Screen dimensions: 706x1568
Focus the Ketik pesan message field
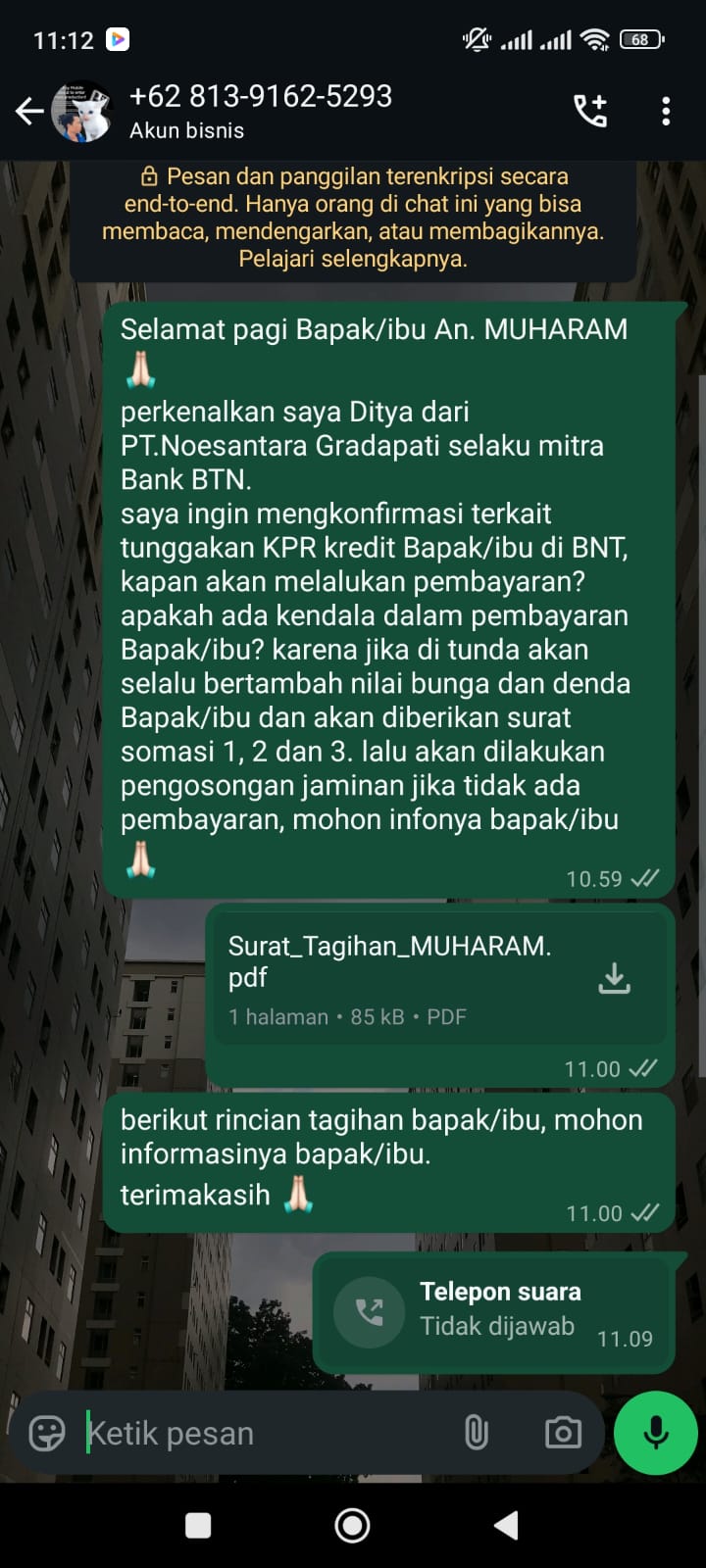(265, 1433)
